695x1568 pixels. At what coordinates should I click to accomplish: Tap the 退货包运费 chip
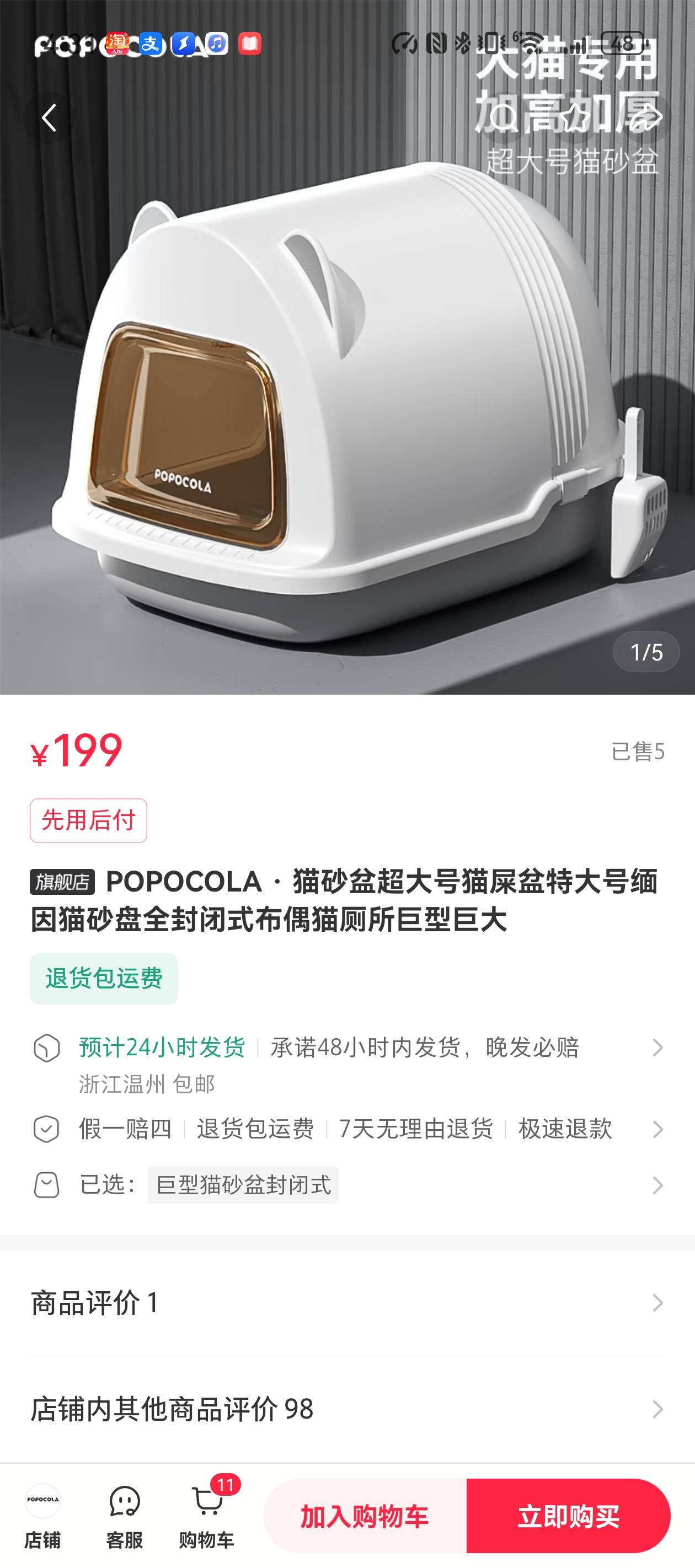pos(104,978)
